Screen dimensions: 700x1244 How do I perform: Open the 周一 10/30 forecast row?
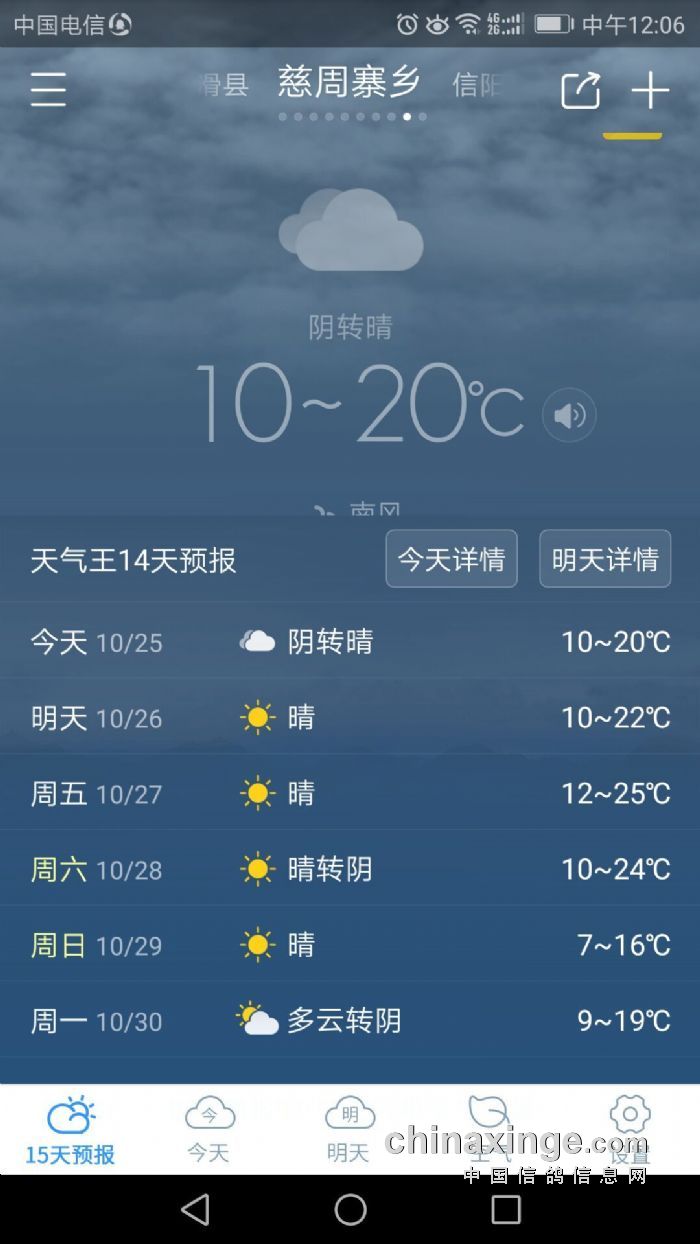tap(350, 1021)
